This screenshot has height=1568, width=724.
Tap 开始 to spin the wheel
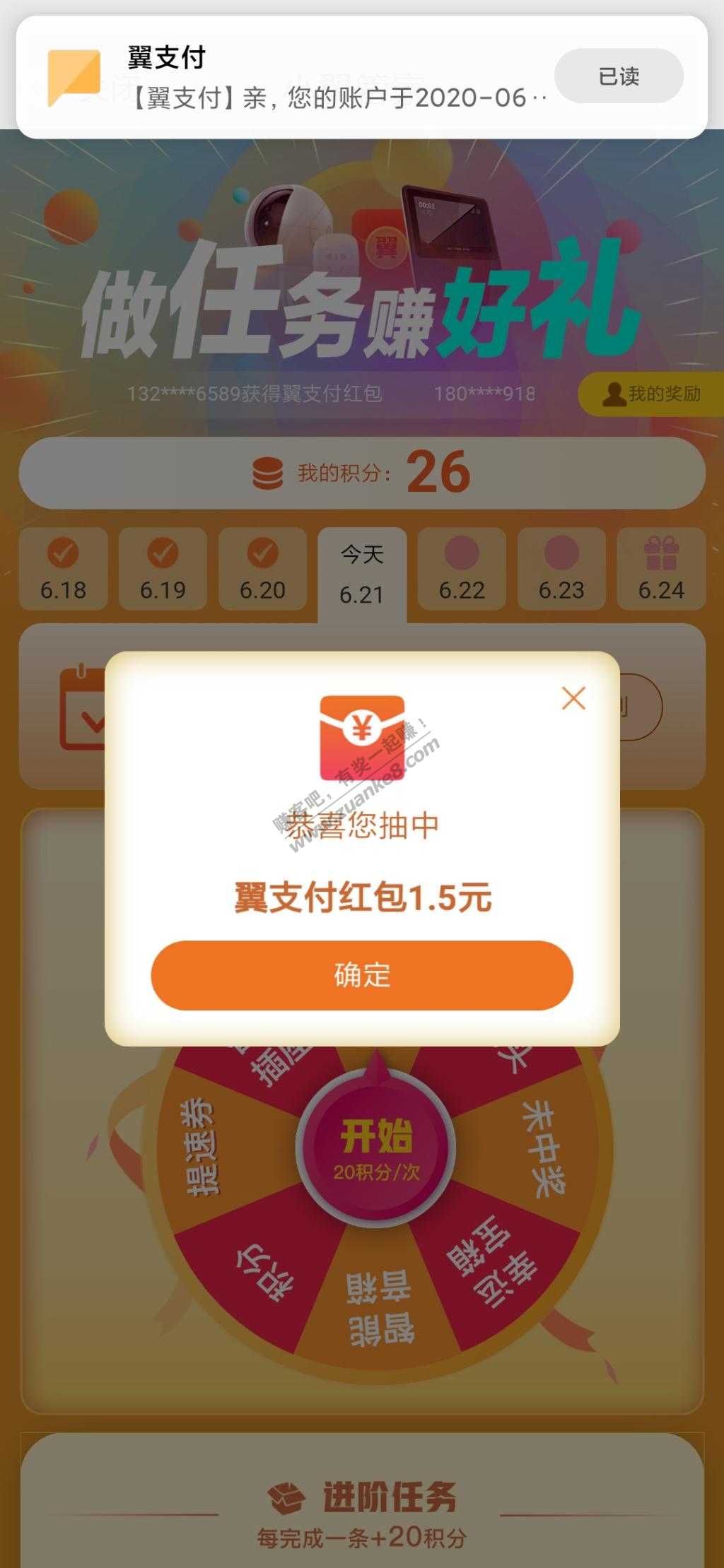pyautogui.click(x=376, y=1148)
